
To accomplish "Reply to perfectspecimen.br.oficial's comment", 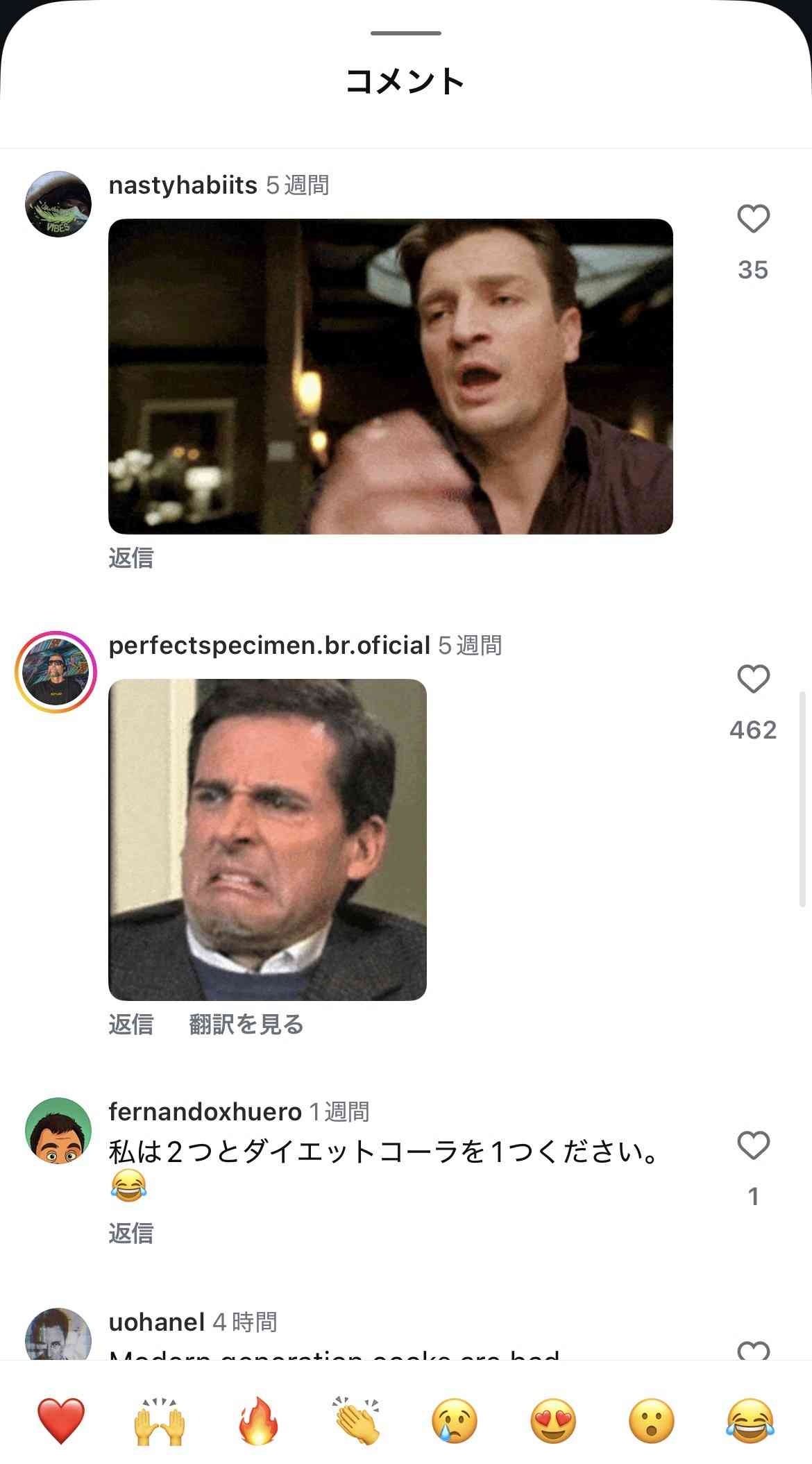I will 130,1024.
